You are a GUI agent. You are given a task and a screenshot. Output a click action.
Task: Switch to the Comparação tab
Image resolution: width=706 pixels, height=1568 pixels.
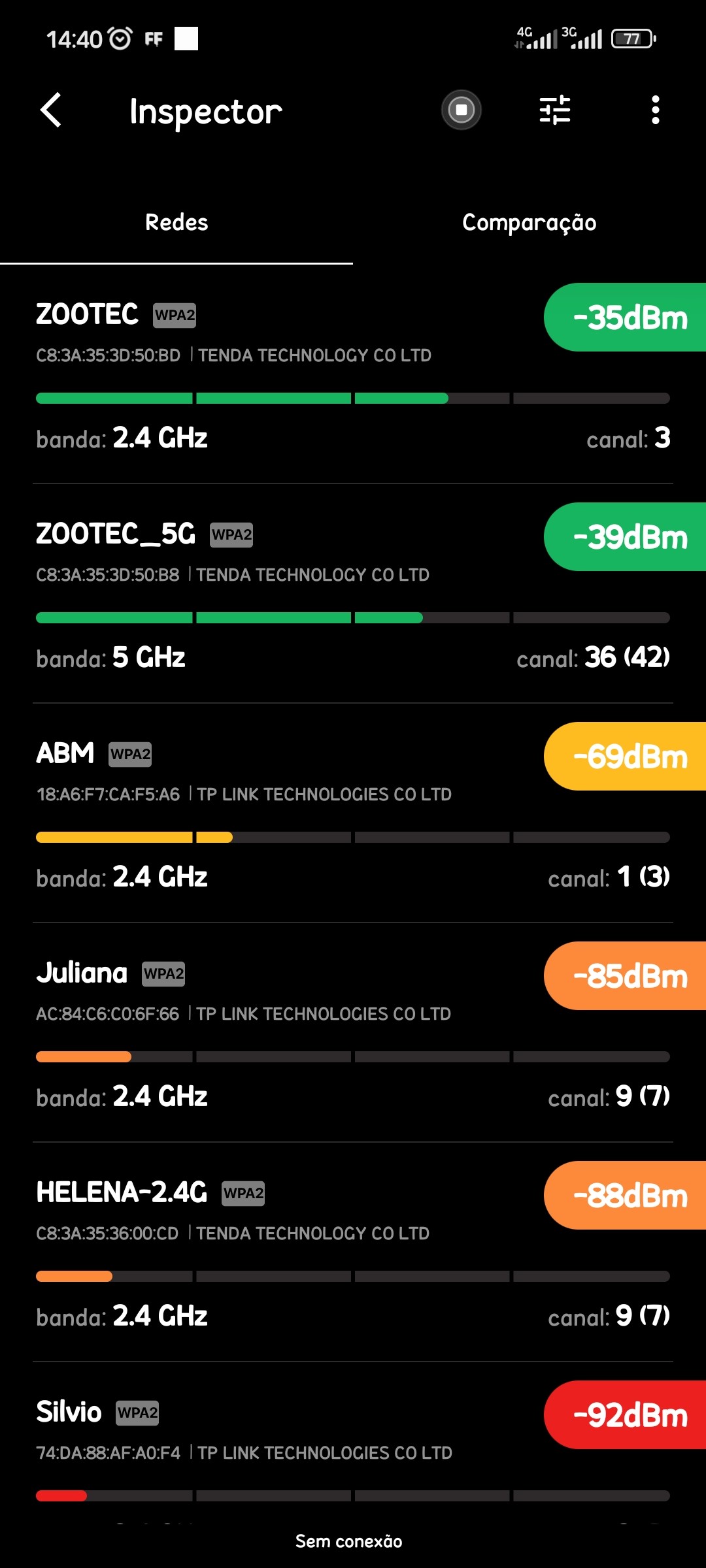[x=529, y=223]
